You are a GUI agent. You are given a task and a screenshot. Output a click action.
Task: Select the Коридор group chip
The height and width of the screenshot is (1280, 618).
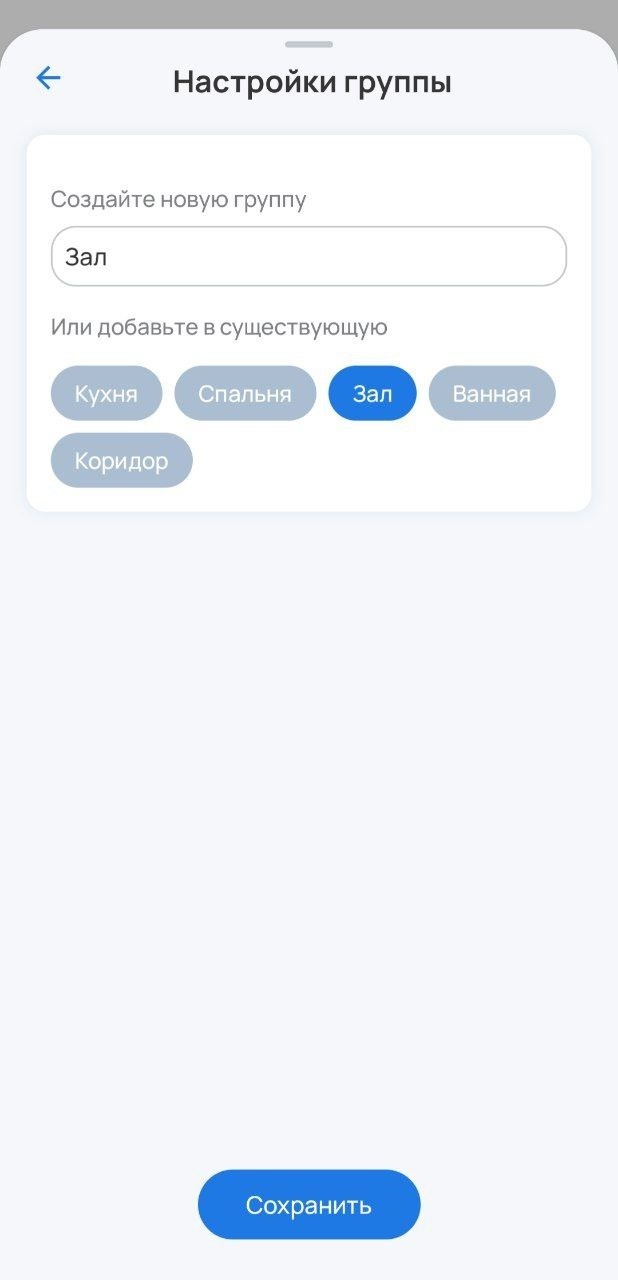click(121, 460)
